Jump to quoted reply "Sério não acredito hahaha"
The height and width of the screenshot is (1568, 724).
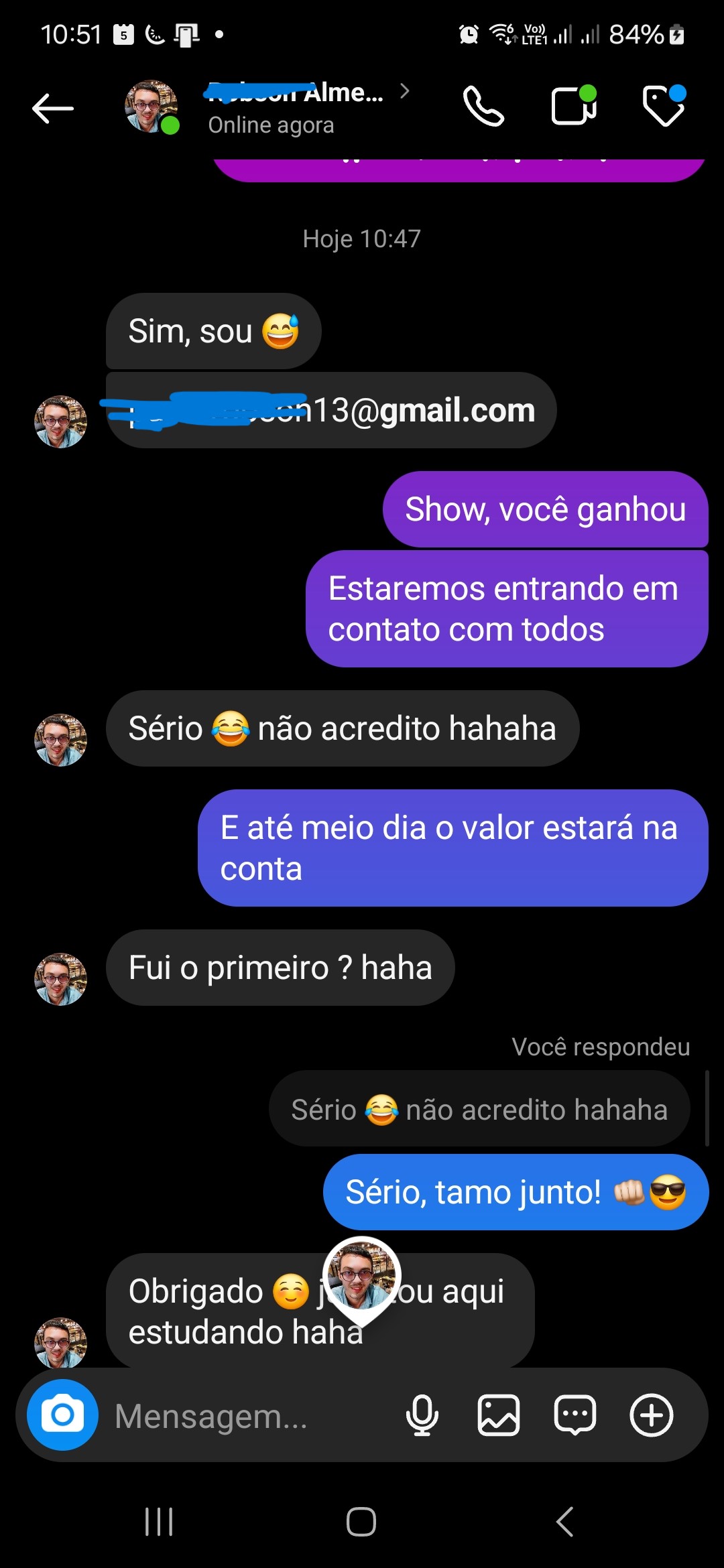coord(479,1109)
